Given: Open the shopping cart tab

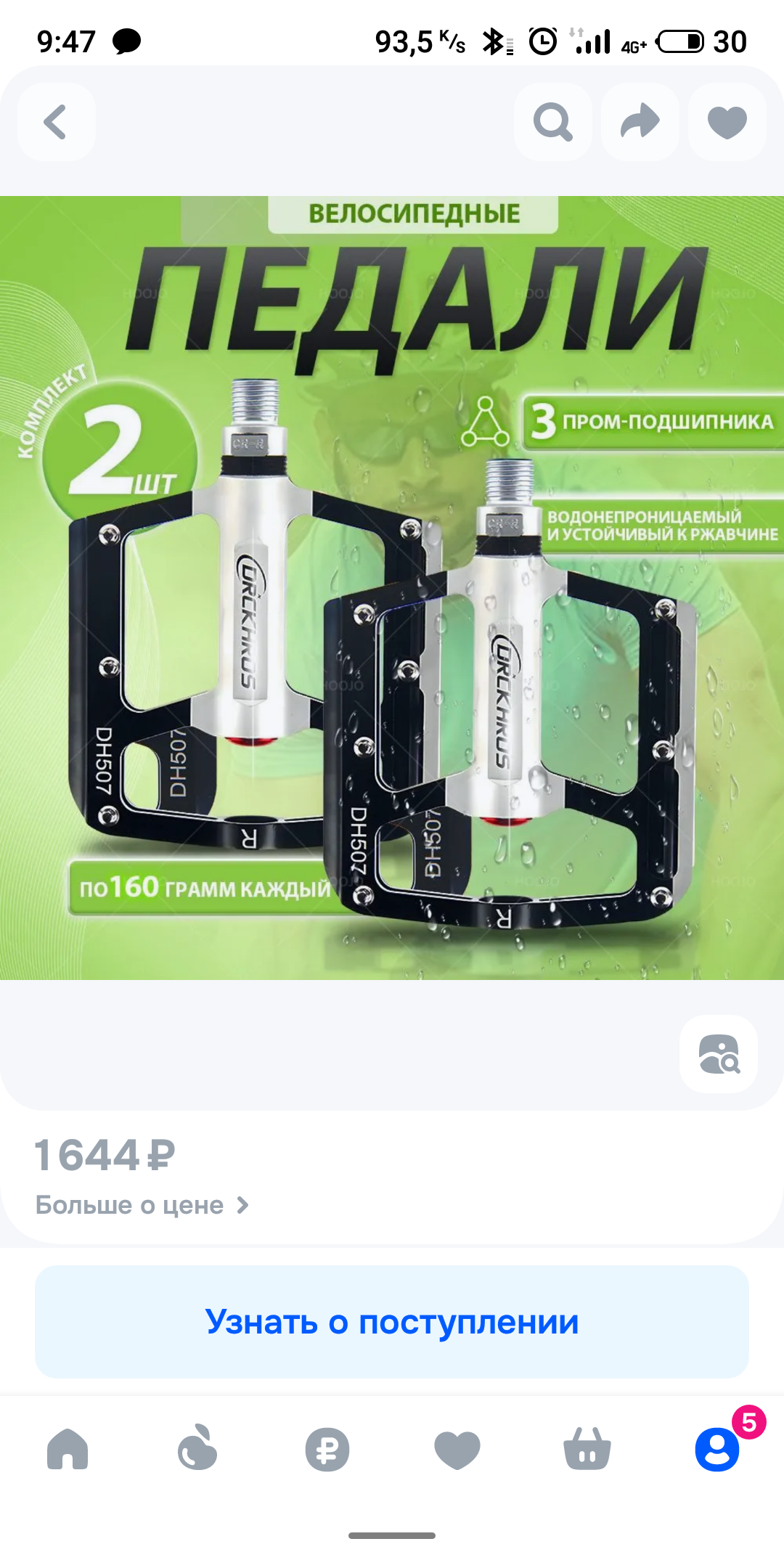Looking at the screenshot, I should (x=587, y=1450).
